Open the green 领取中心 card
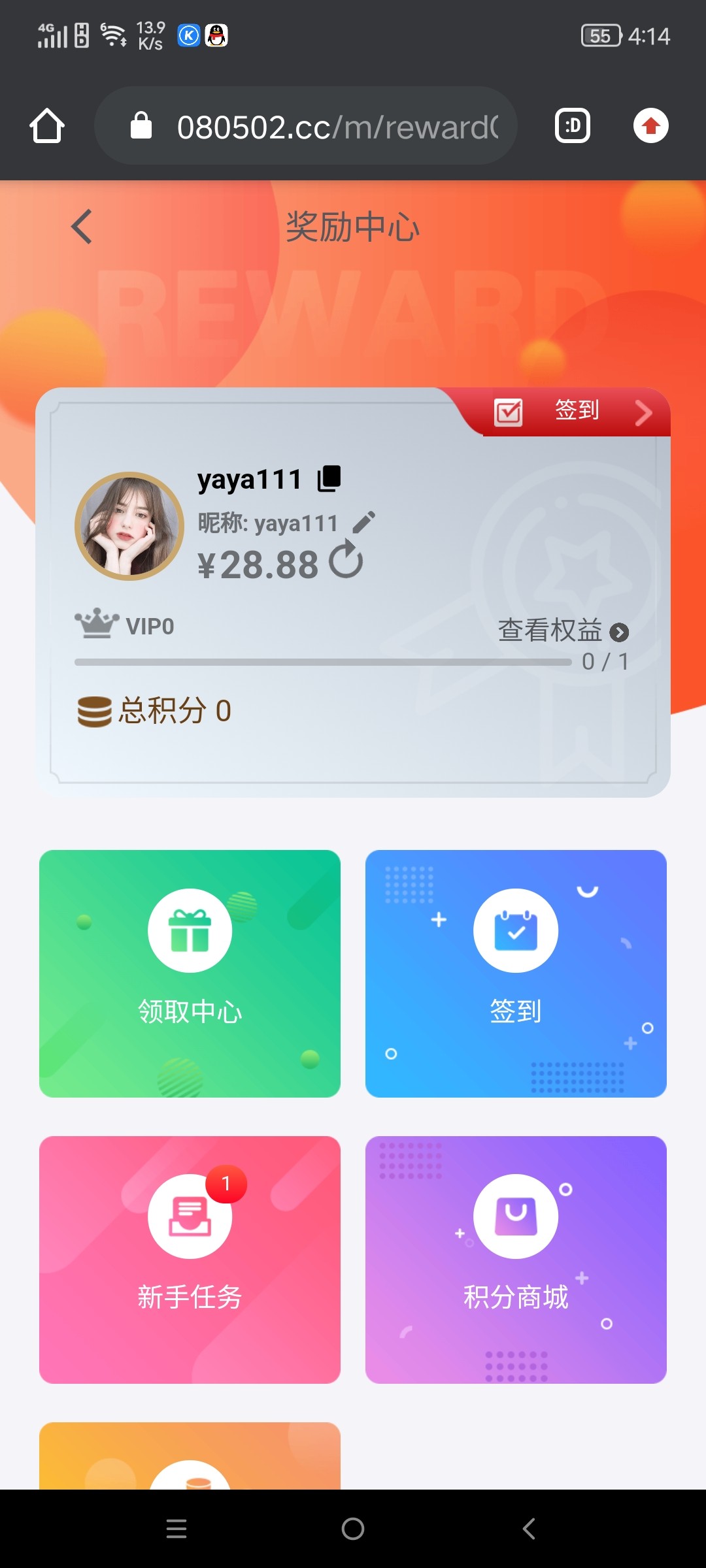This screenshot has width=706, height=1568. point(190,973)
